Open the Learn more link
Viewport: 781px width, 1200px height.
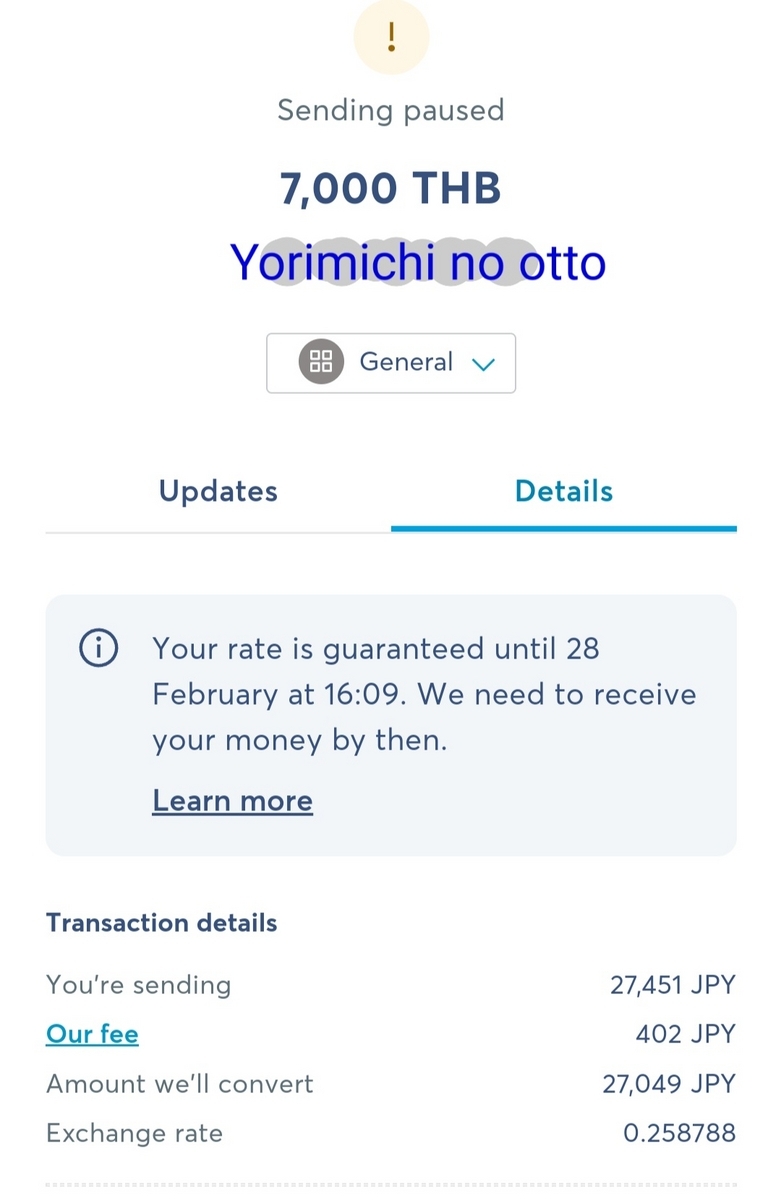[x=232, y=801]
